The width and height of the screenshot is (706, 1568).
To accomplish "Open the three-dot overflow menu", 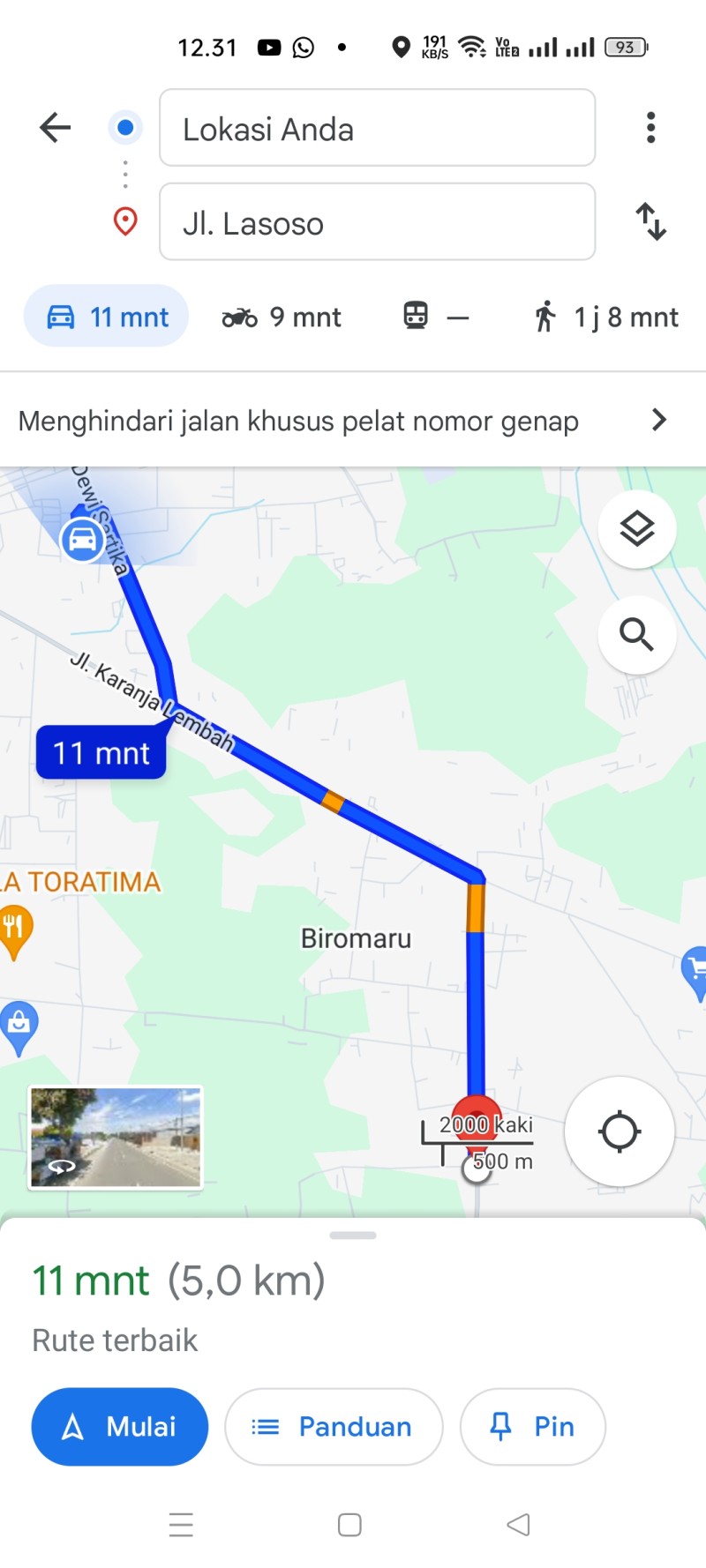I will (650, 128).
